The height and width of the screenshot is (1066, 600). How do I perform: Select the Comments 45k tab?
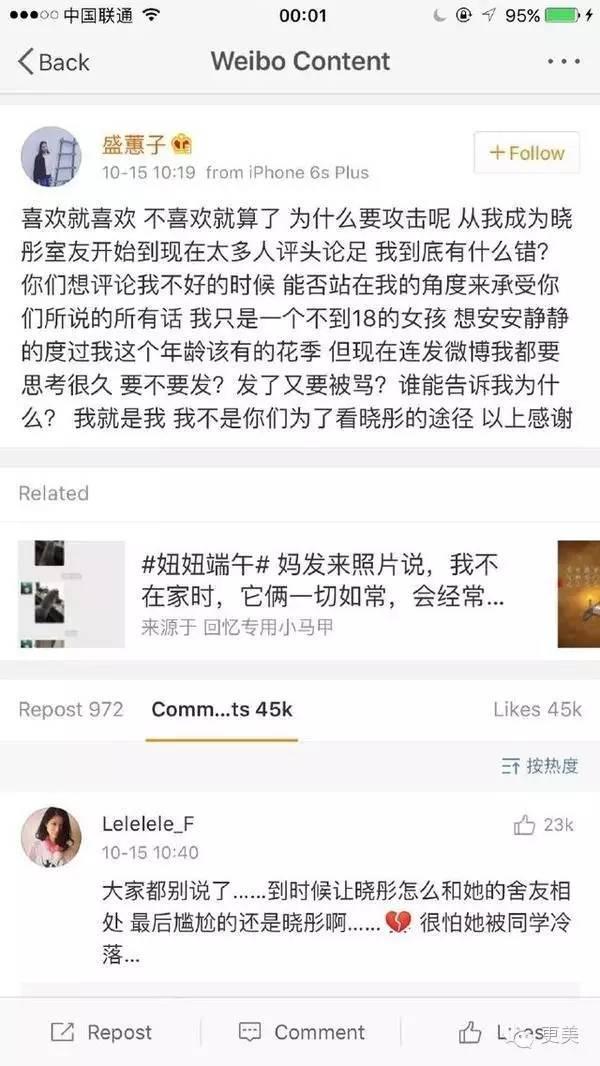coord(222,710)
